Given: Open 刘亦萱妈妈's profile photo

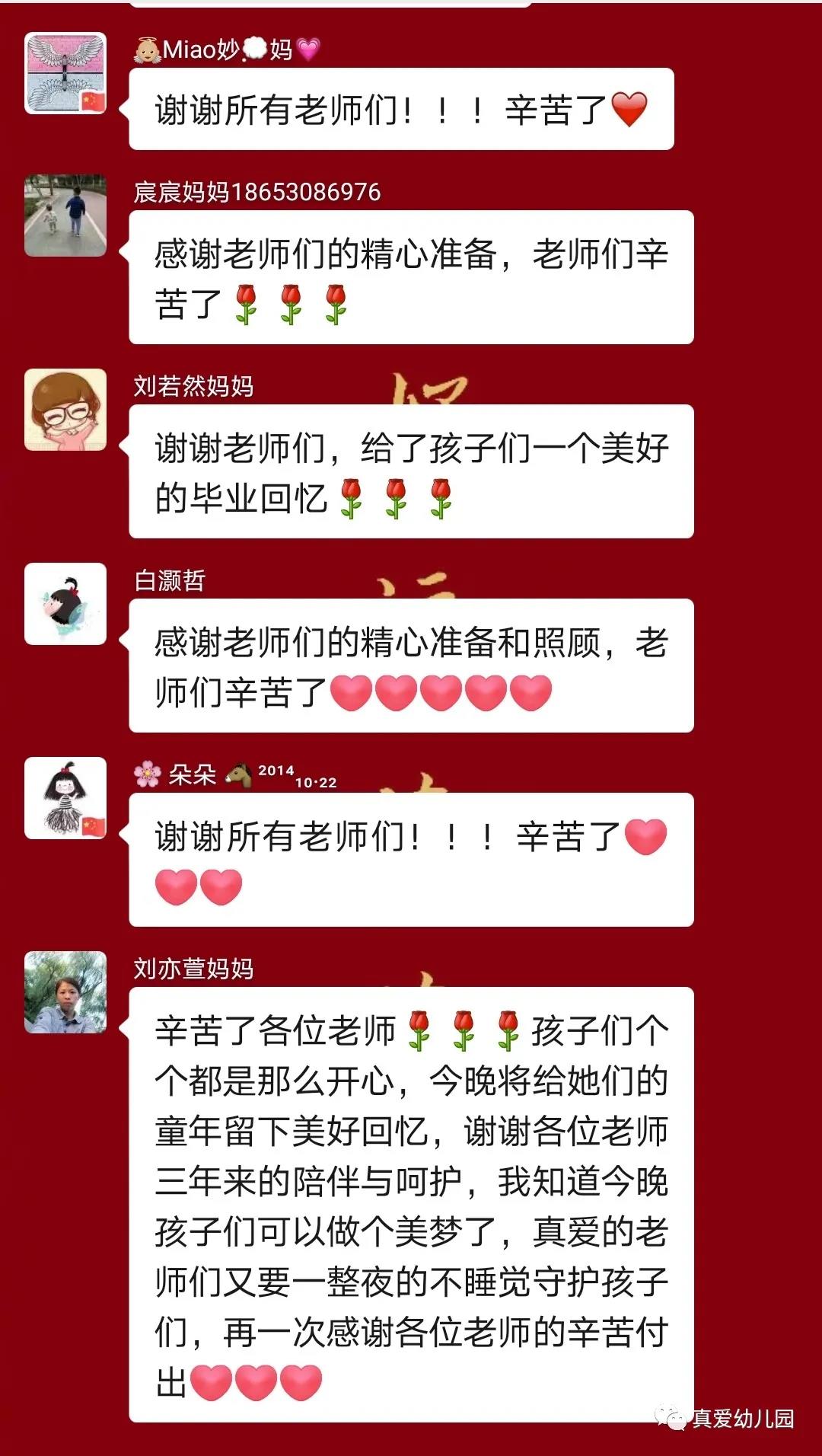Looking at the screenshot, I should pyautogui.click(x=65, y=992).
